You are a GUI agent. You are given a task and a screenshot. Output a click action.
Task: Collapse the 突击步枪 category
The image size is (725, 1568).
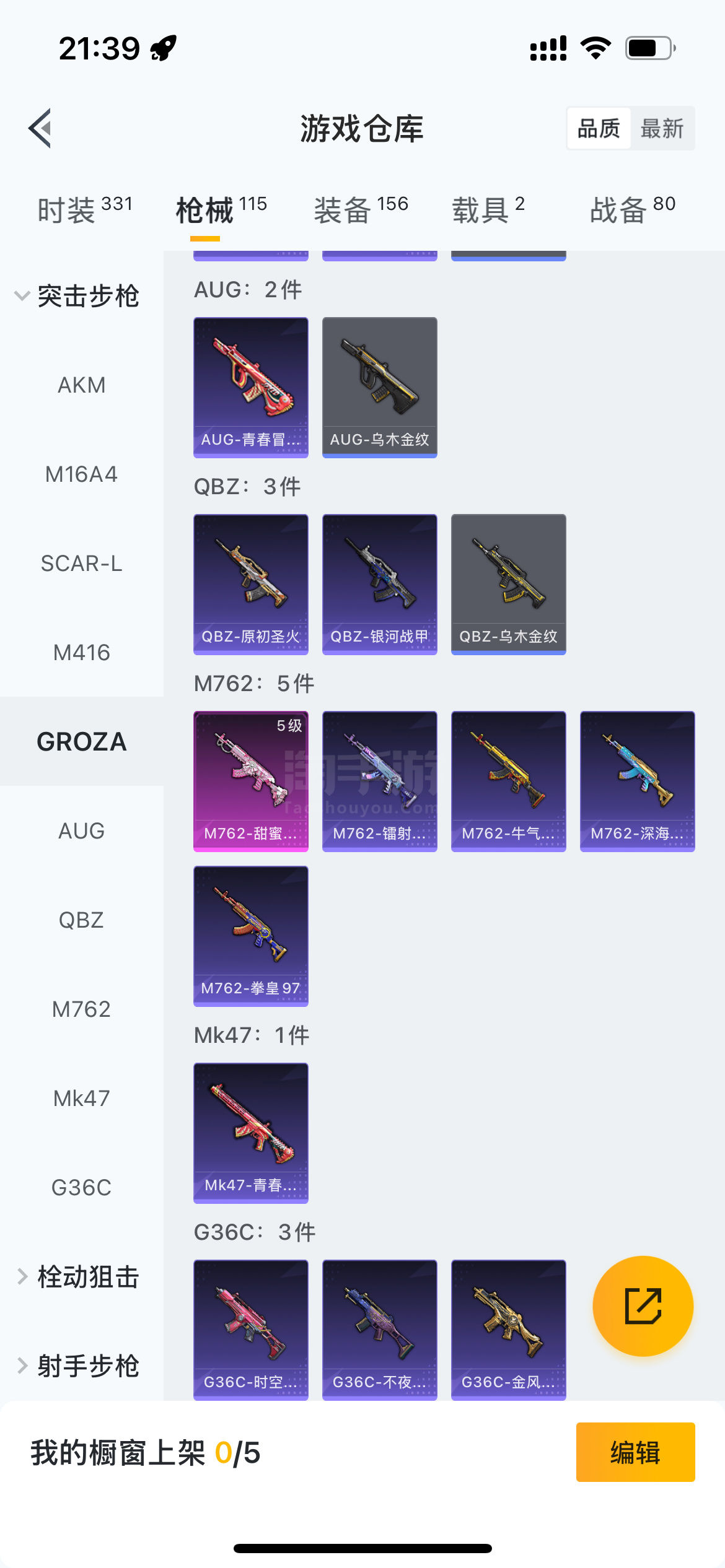(x=77, y=296)
